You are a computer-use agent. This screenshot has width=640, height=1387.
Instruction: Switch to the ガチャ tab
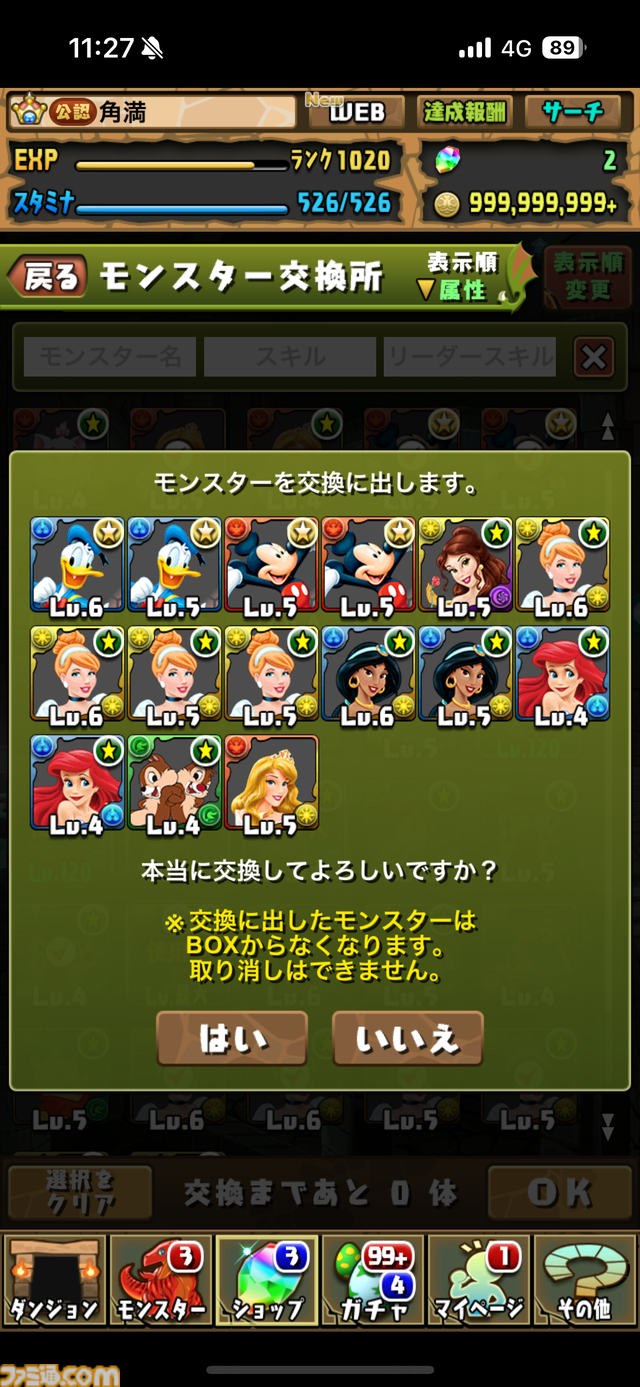click(x=373, y=1281)
